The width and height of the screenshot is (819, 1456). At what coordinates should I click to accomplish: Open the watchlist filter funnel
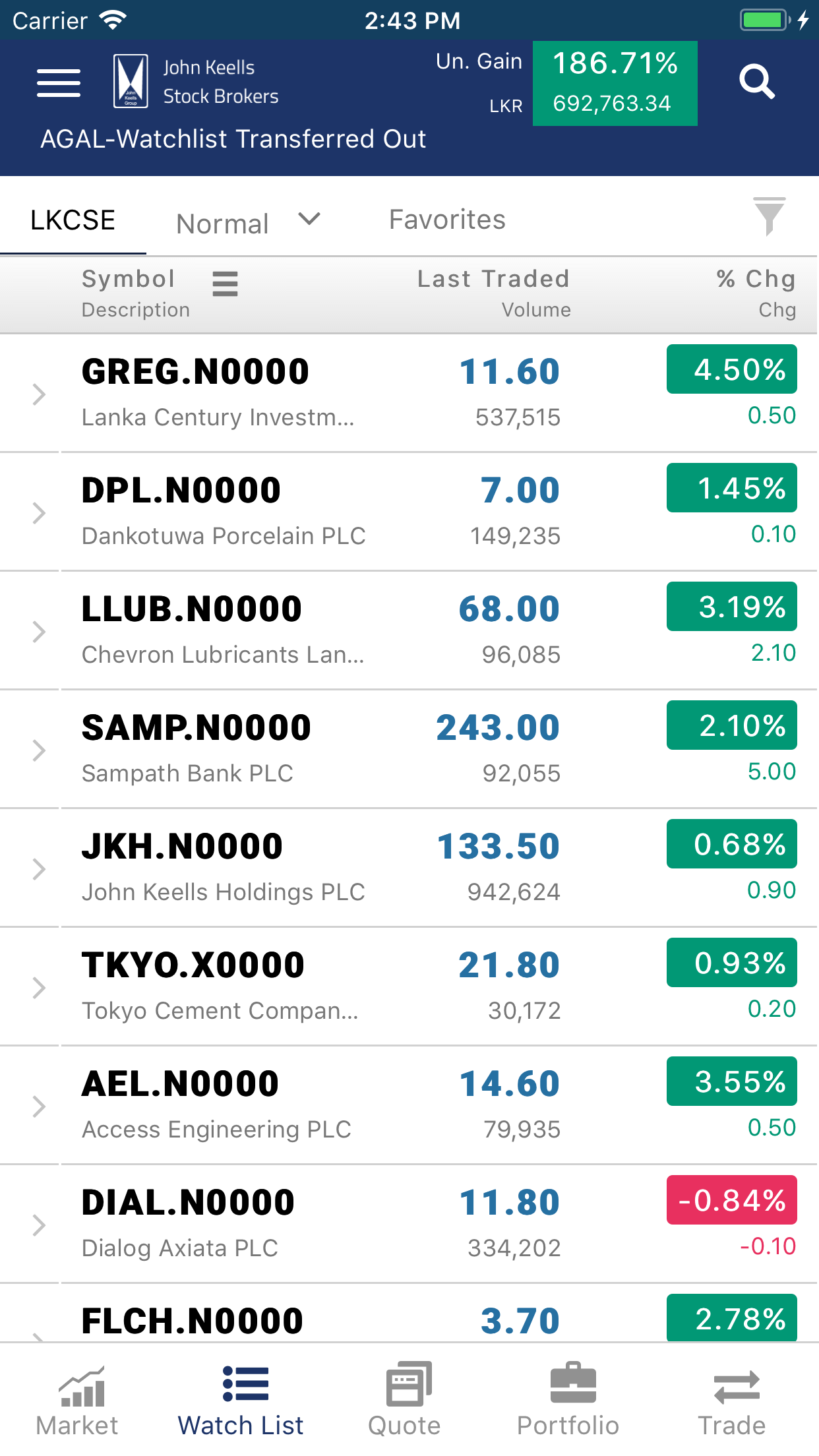[x=769, y=216]
